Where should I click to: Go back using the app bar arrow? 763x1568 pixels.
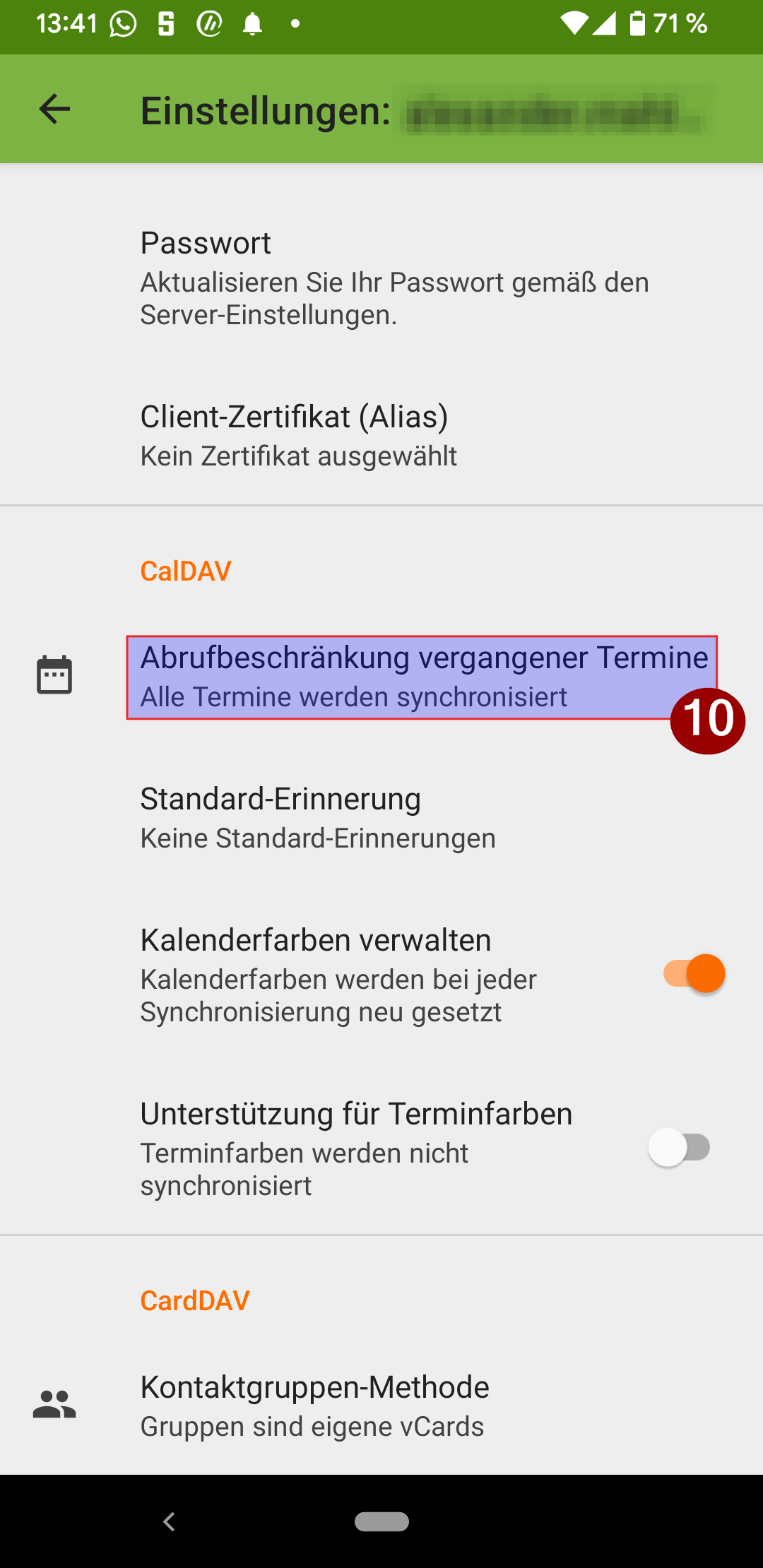tap(54, 109)
